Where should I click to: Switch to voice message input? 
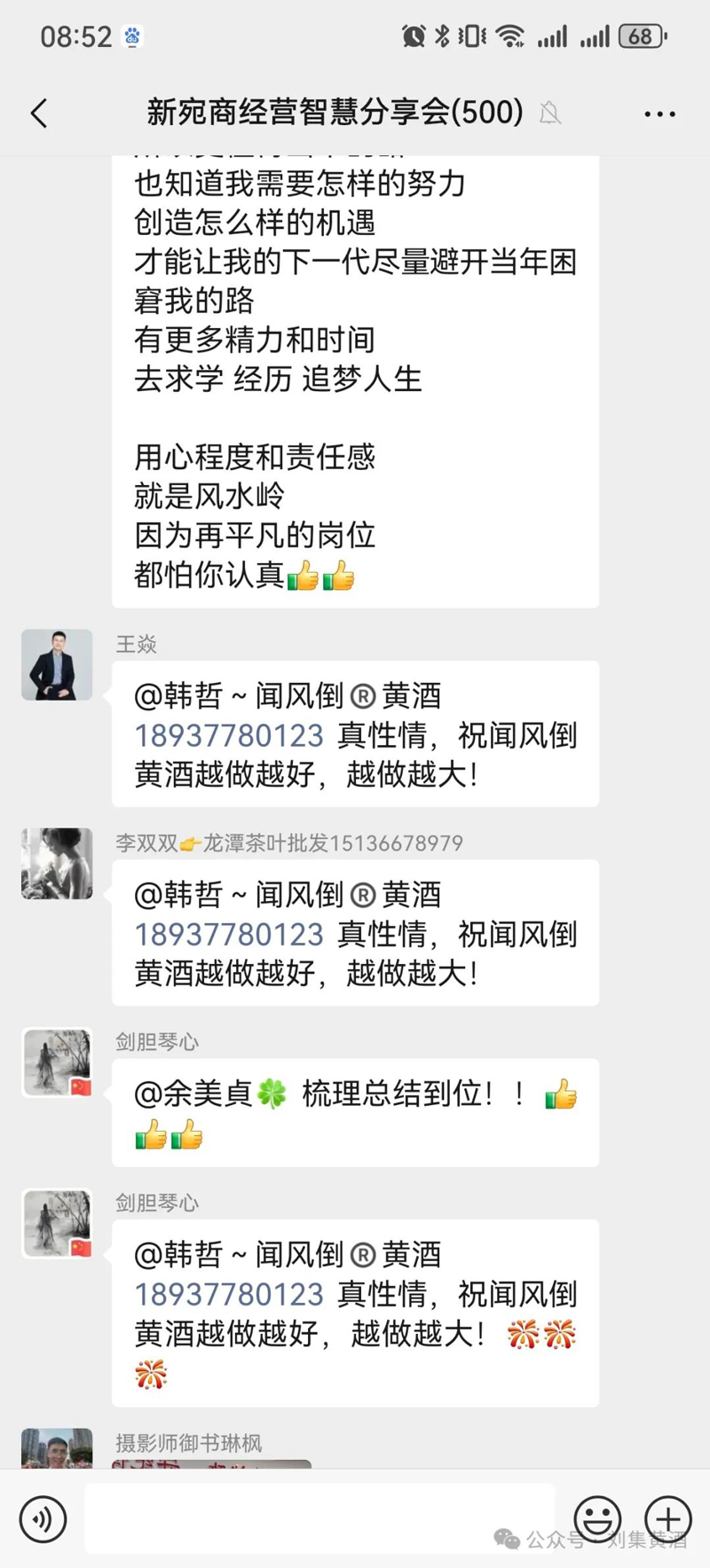pyautogui.click(x=43, y=1519)
